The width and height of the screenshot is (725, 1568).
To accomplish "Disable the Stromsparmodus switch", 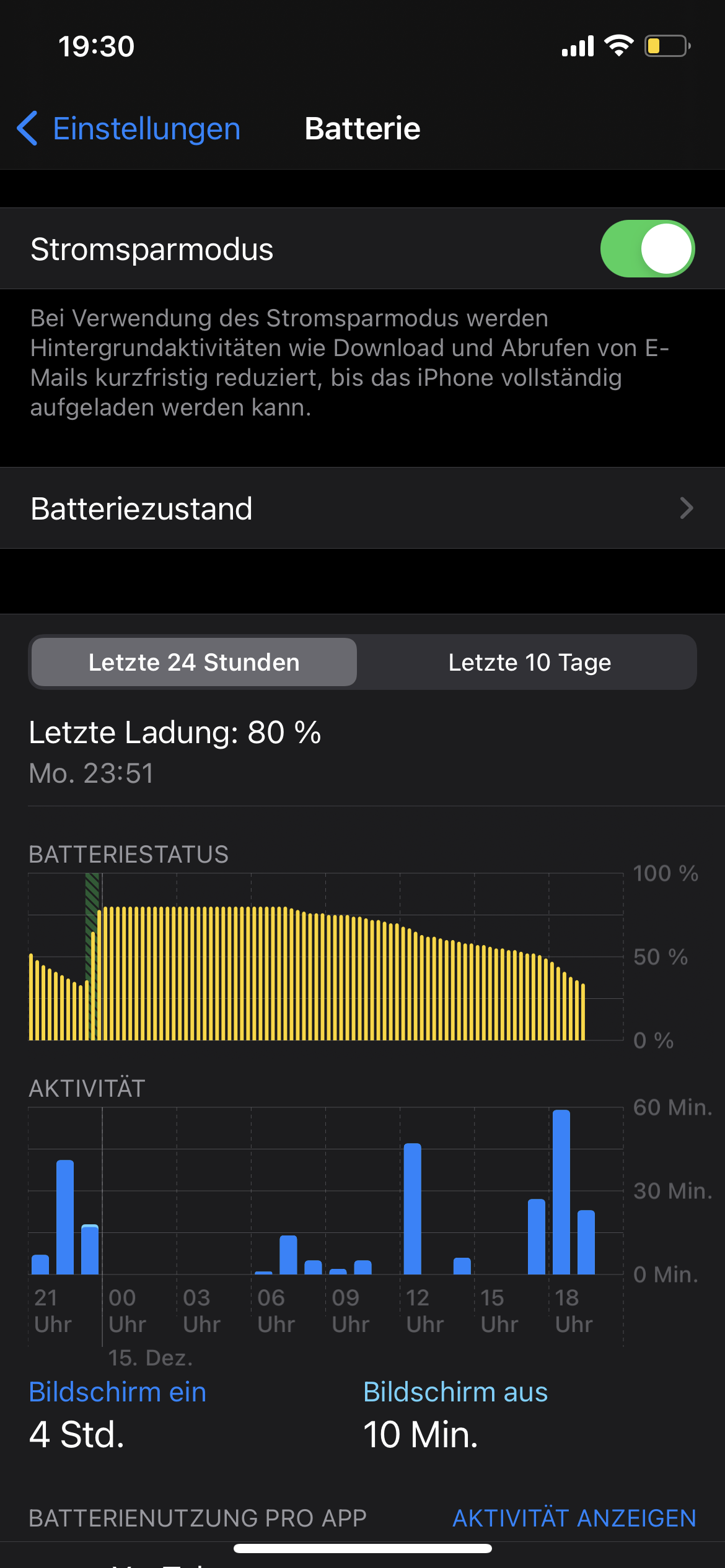I will 647,249.
